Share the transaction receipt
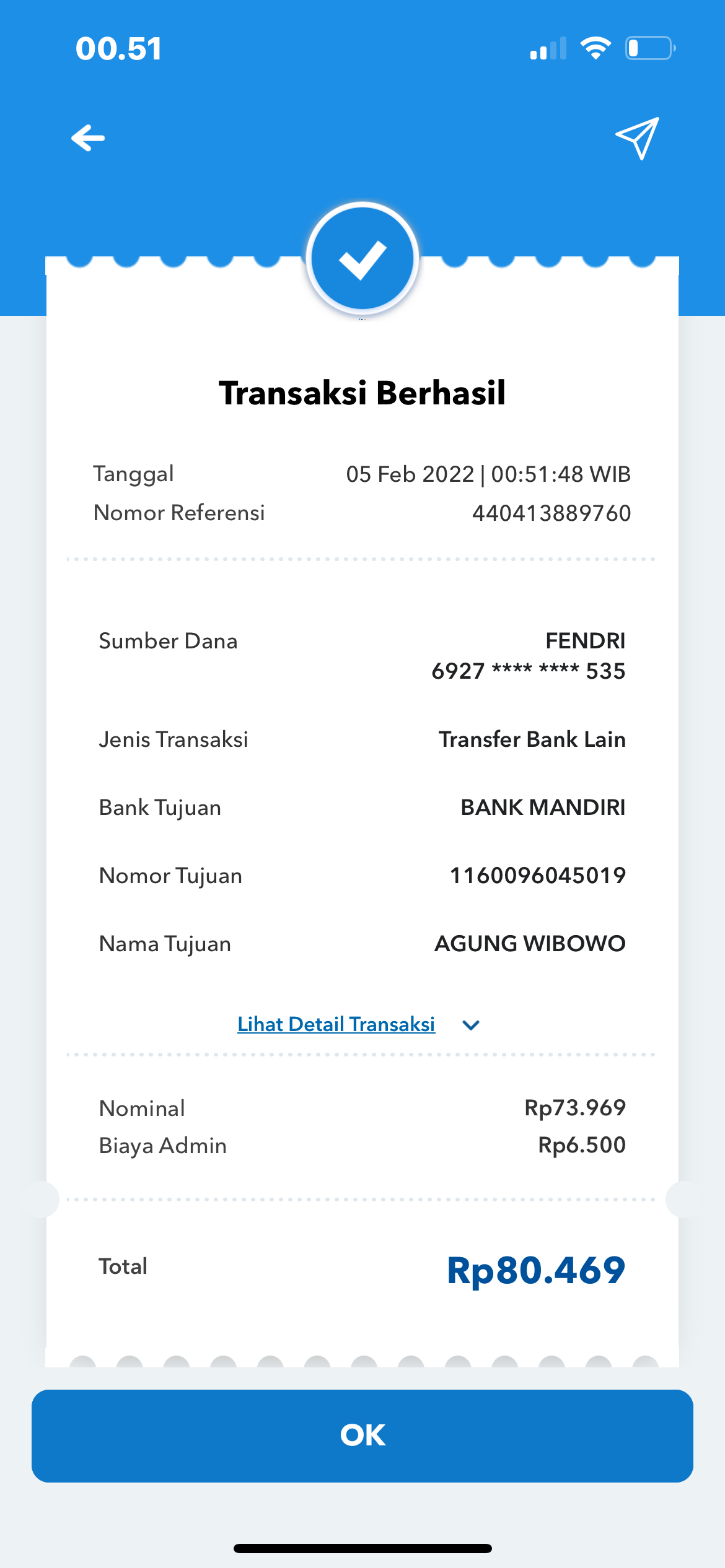 (x=637, y=138)
